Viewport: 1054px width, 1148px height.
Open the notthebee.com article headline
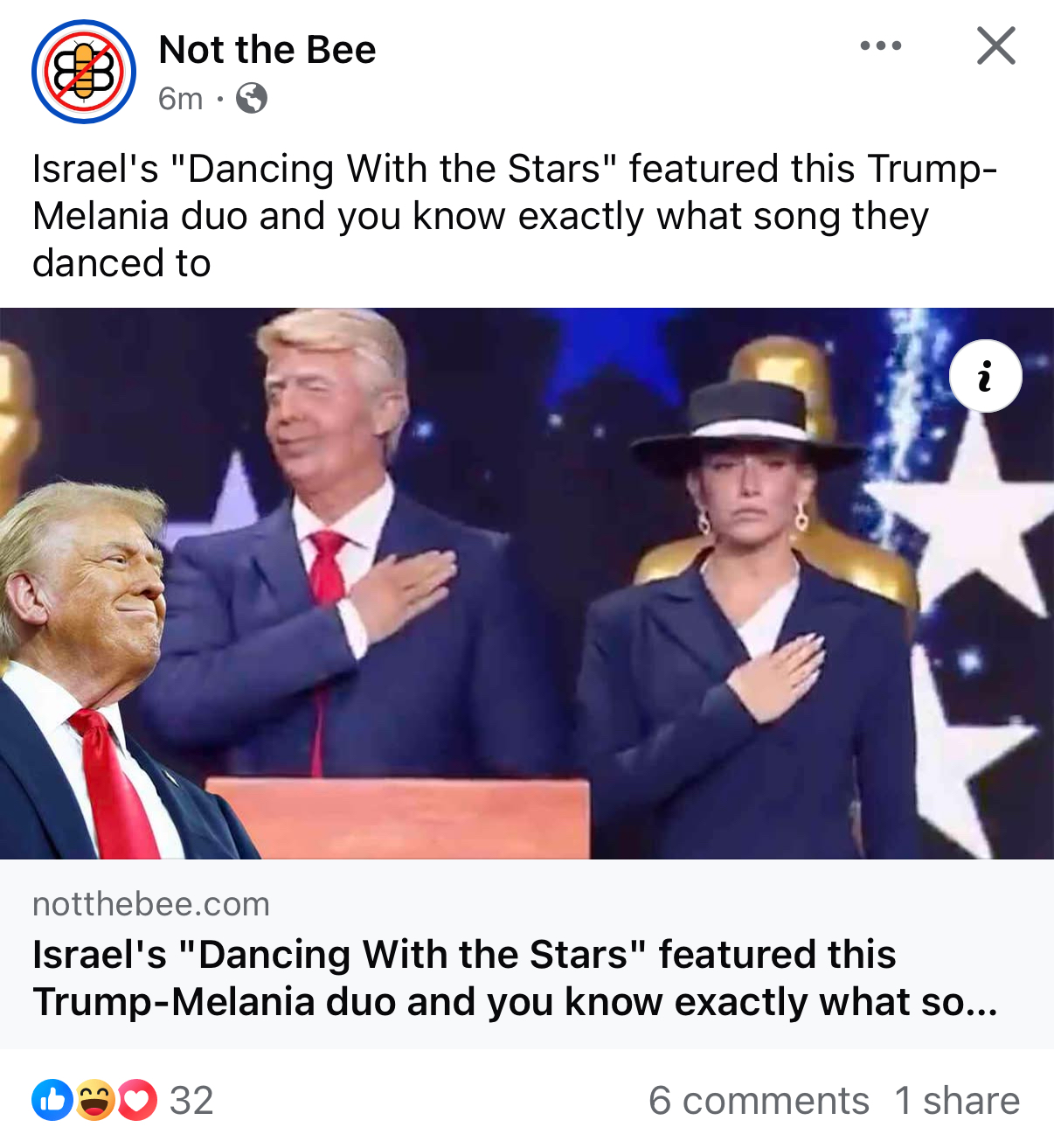tap(514, 978)
